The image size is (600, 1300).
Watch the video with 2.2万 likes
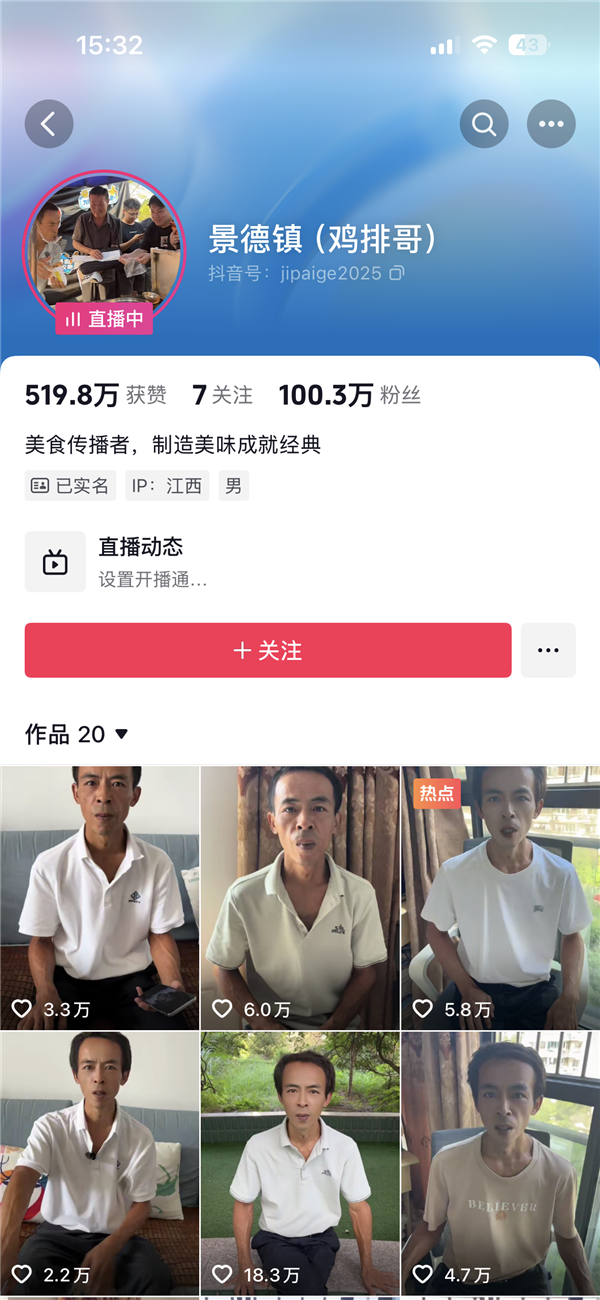[99, 1162]
